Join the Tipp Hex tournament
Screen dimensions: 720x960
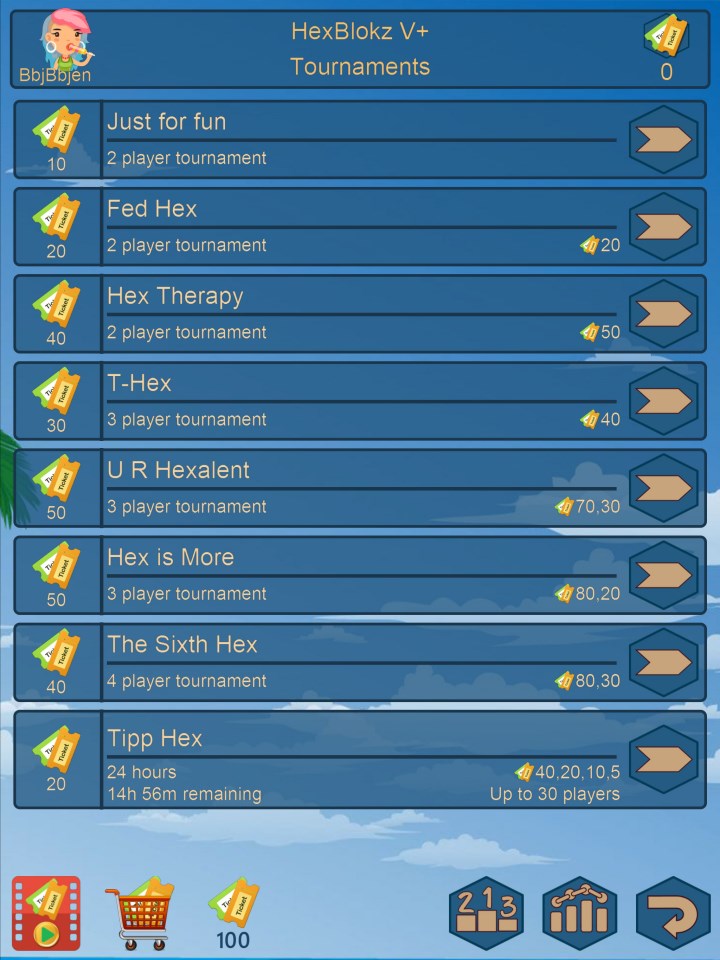(x=663, y=759)
